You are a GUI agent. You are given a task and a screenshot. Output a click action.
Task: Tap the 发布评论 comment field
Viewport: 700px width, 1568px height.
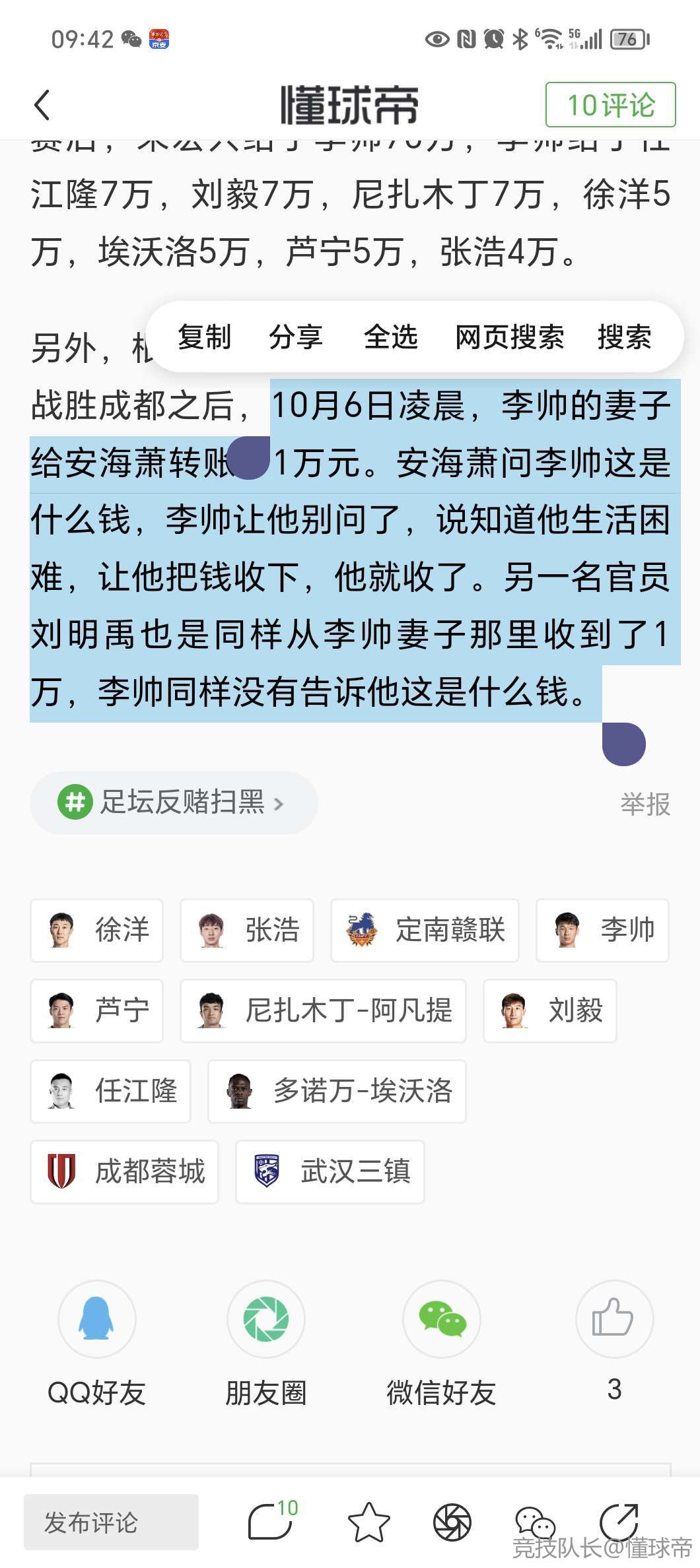tap(111, 1522)
